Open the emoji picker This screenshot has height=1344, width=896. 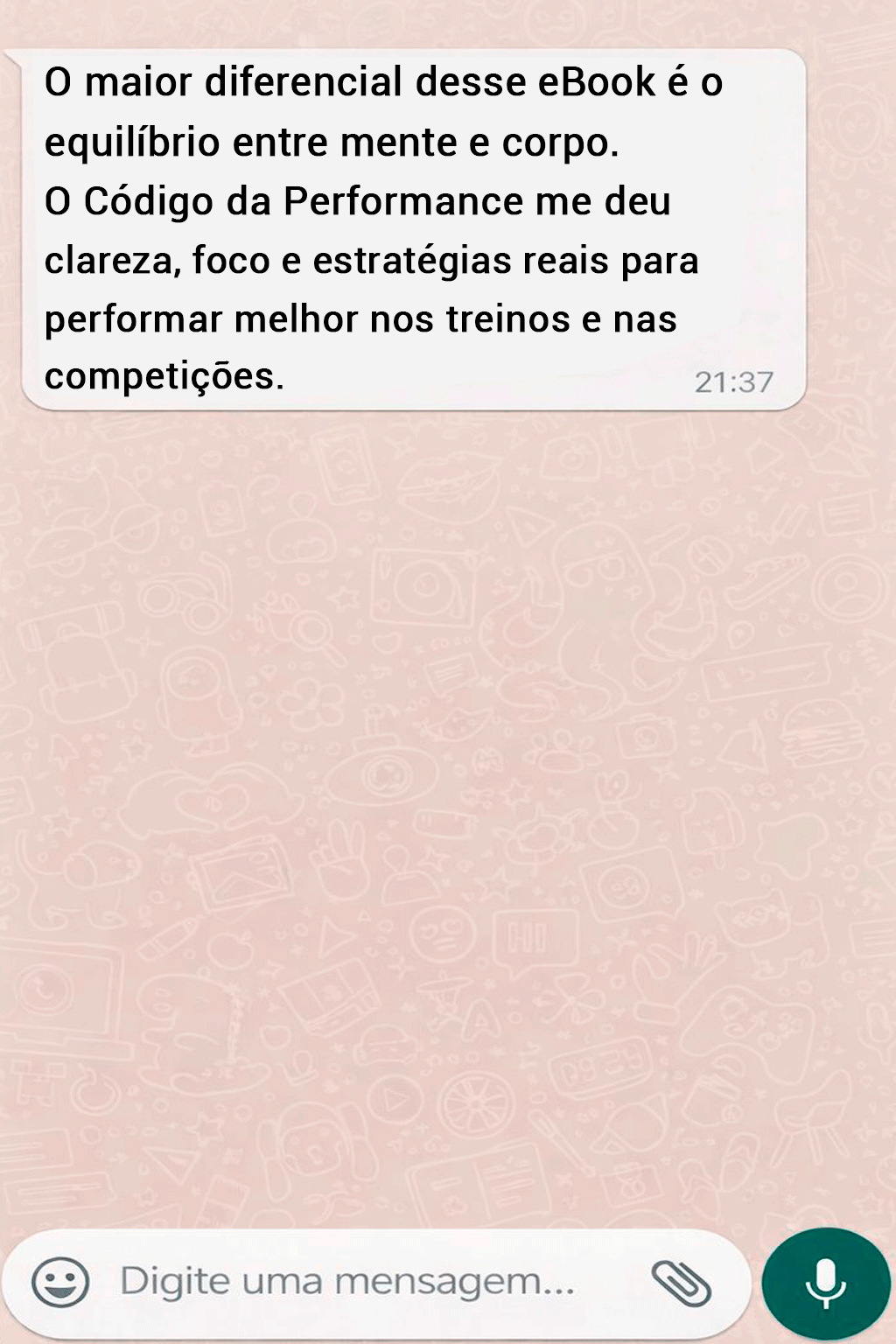[x=60, y=1283]
